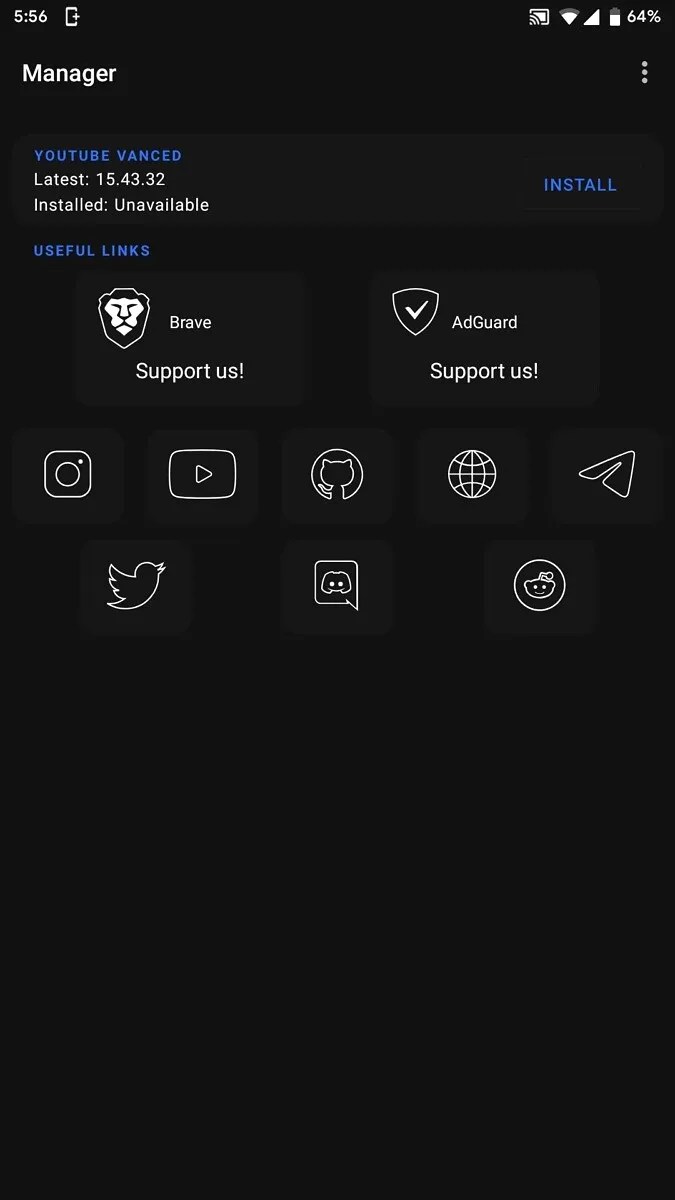The height and width of the screenshot is (1200, 675).
Task: Open the AdGuard support card
Action: [484, 338]
